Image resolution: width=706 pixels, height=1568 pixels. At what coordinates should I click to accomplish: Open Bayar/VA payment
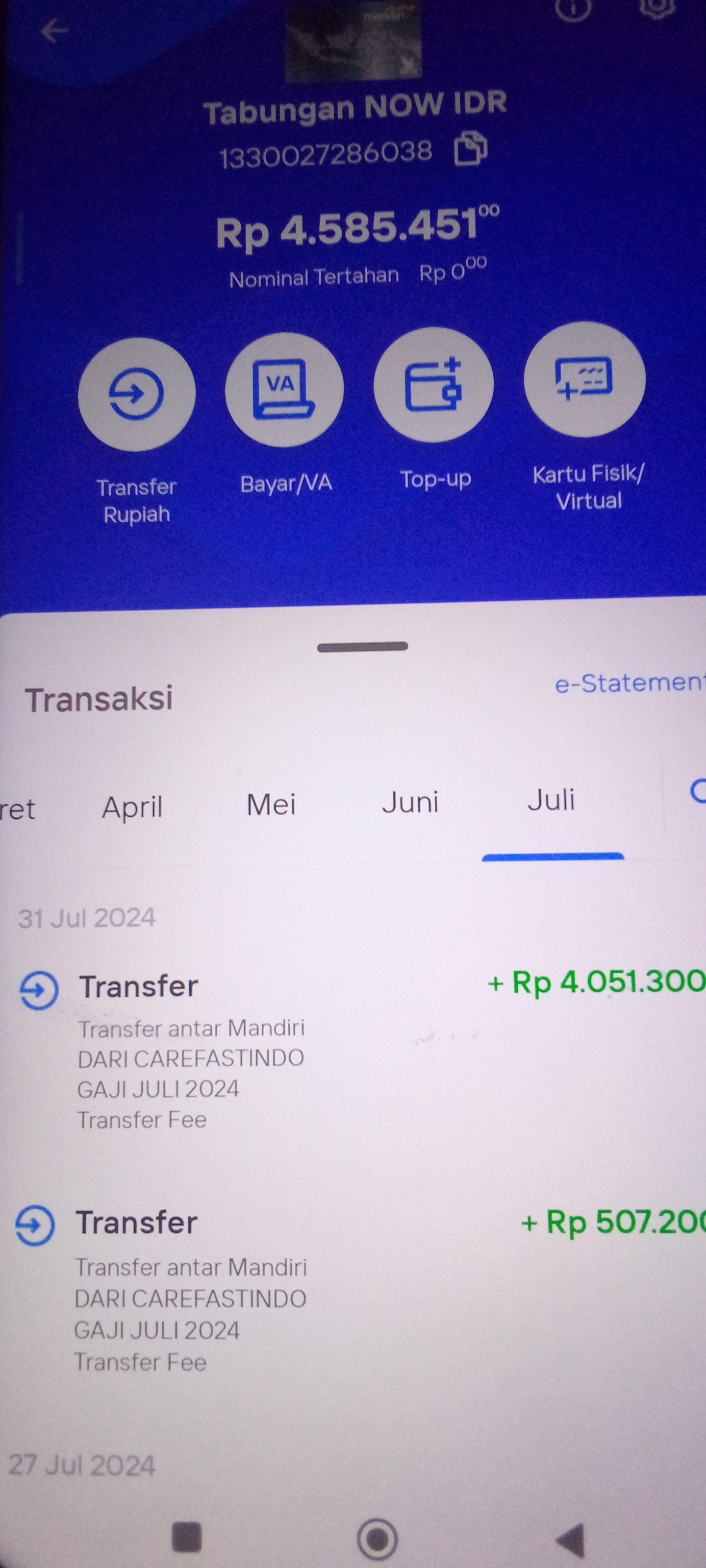pyautogui.click(x=284, y=390)
